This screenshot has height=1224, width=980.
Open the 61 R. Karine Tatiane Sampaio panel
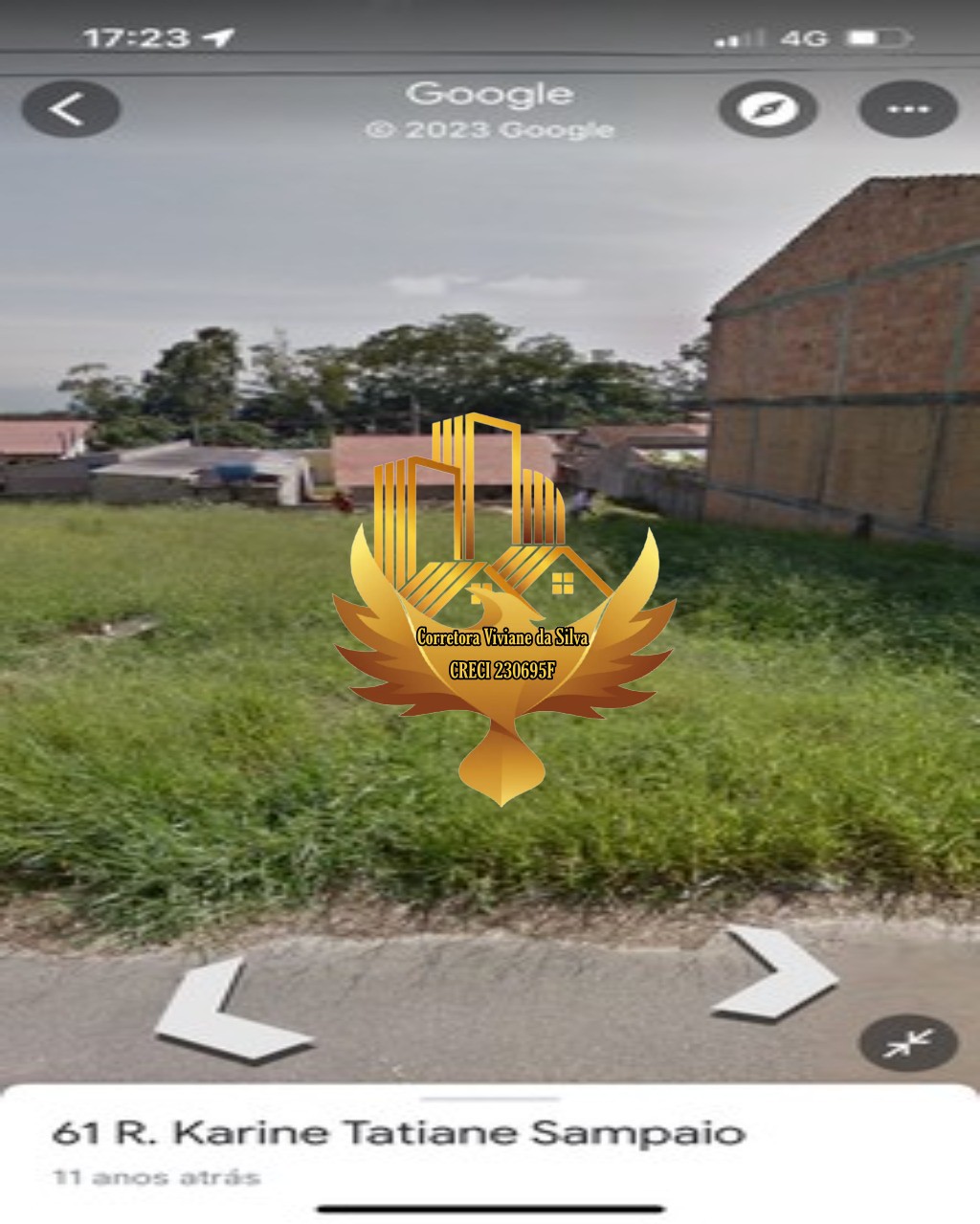[398, 1134]
